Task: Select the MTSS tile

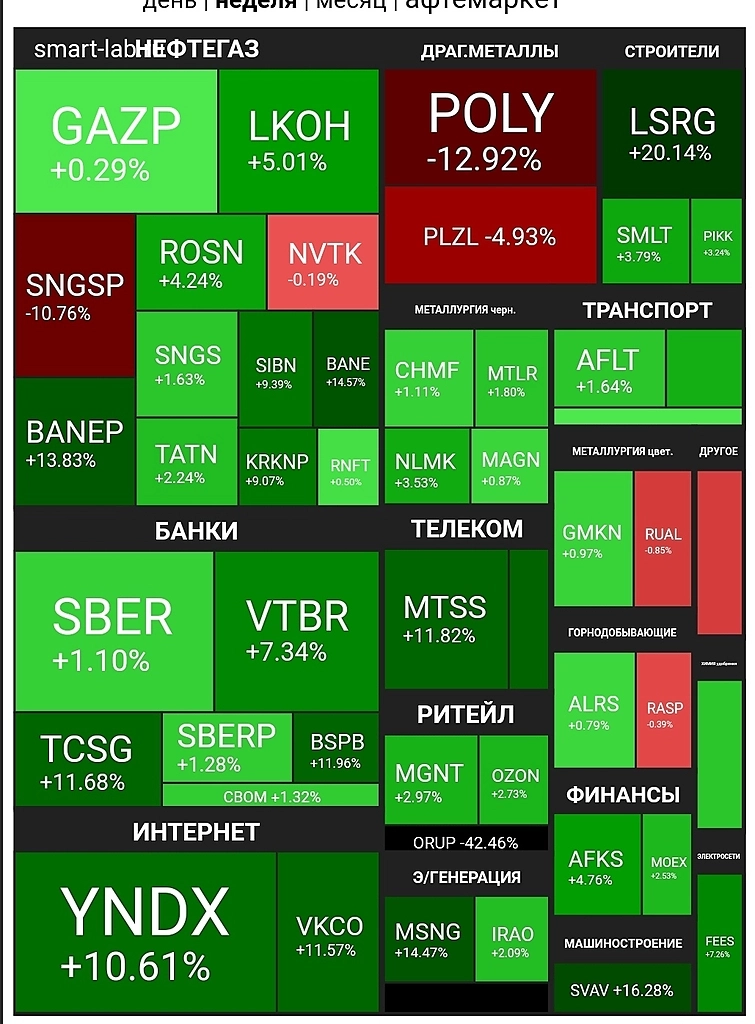Action: [445, 618]
